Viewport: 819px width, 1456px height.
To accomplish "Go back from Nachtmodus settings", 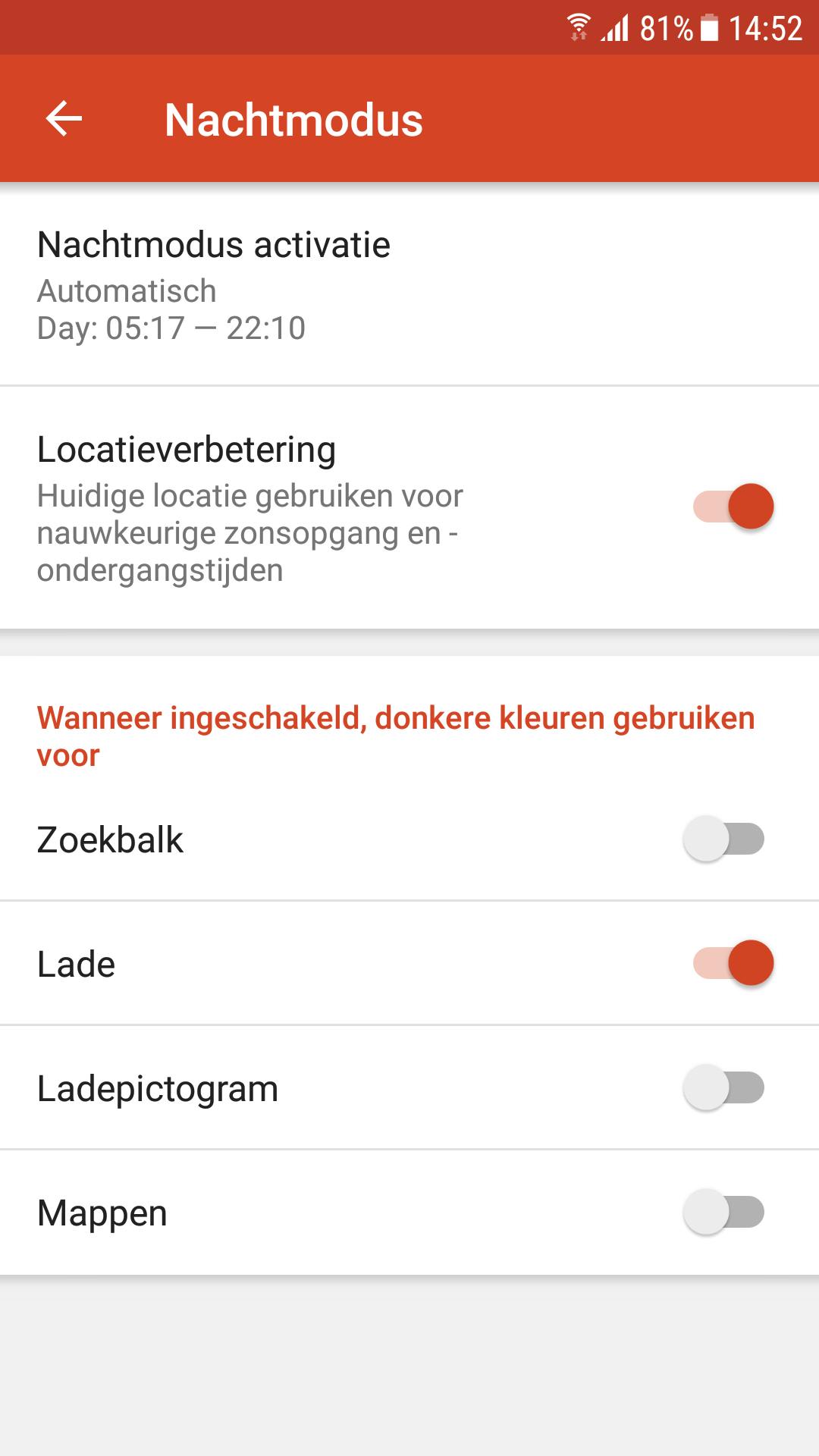I will pos(64,119).
